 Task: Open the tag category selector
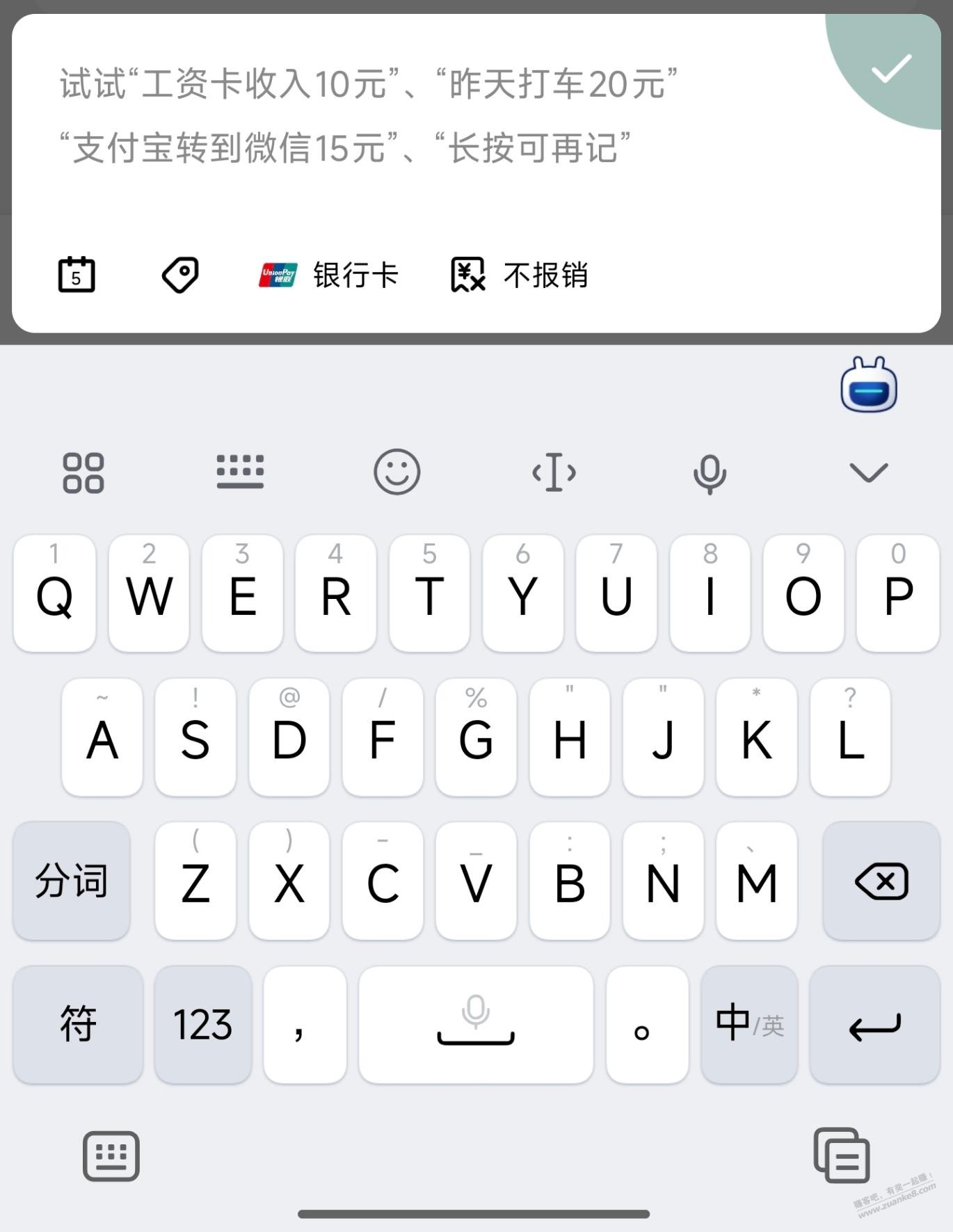[x=180, y=275]
